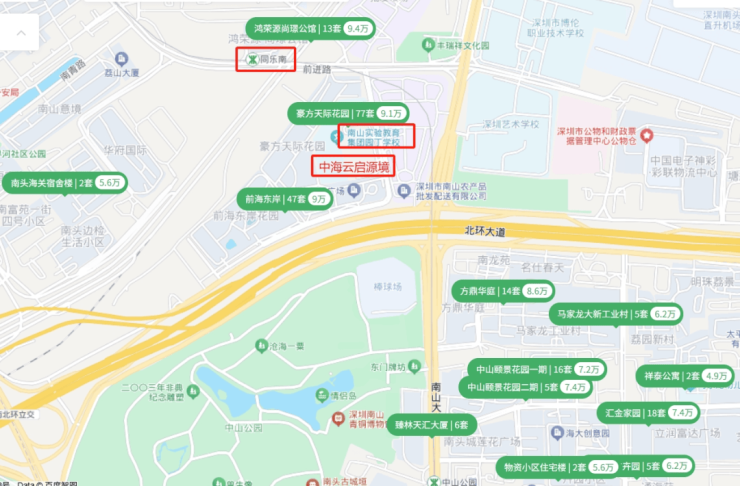740x486 pixels.
Task: Tap the 物资小区住宅楼 2套 marker
Action: pos(558,467)
